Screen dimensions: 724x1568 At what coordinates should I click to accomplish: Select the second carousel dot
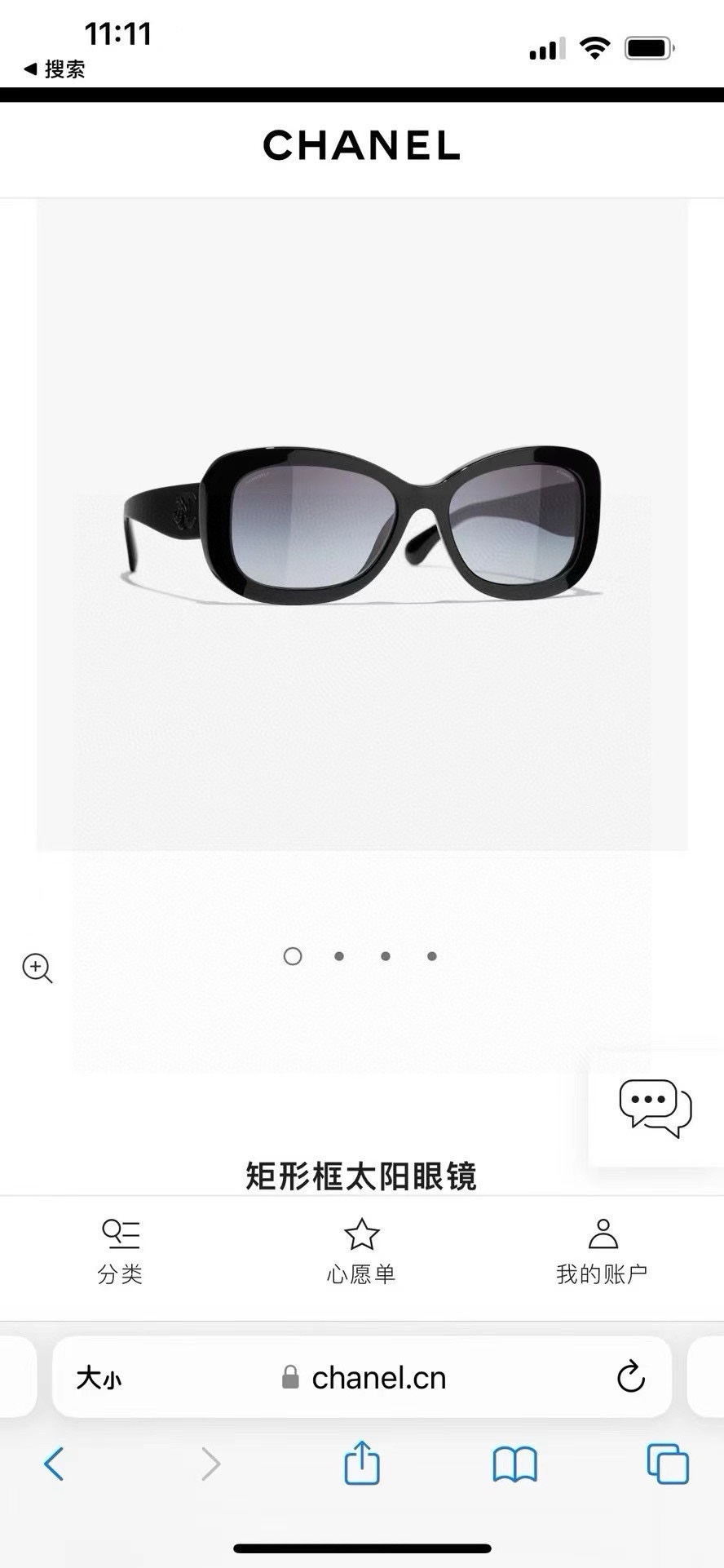(339, 956)
